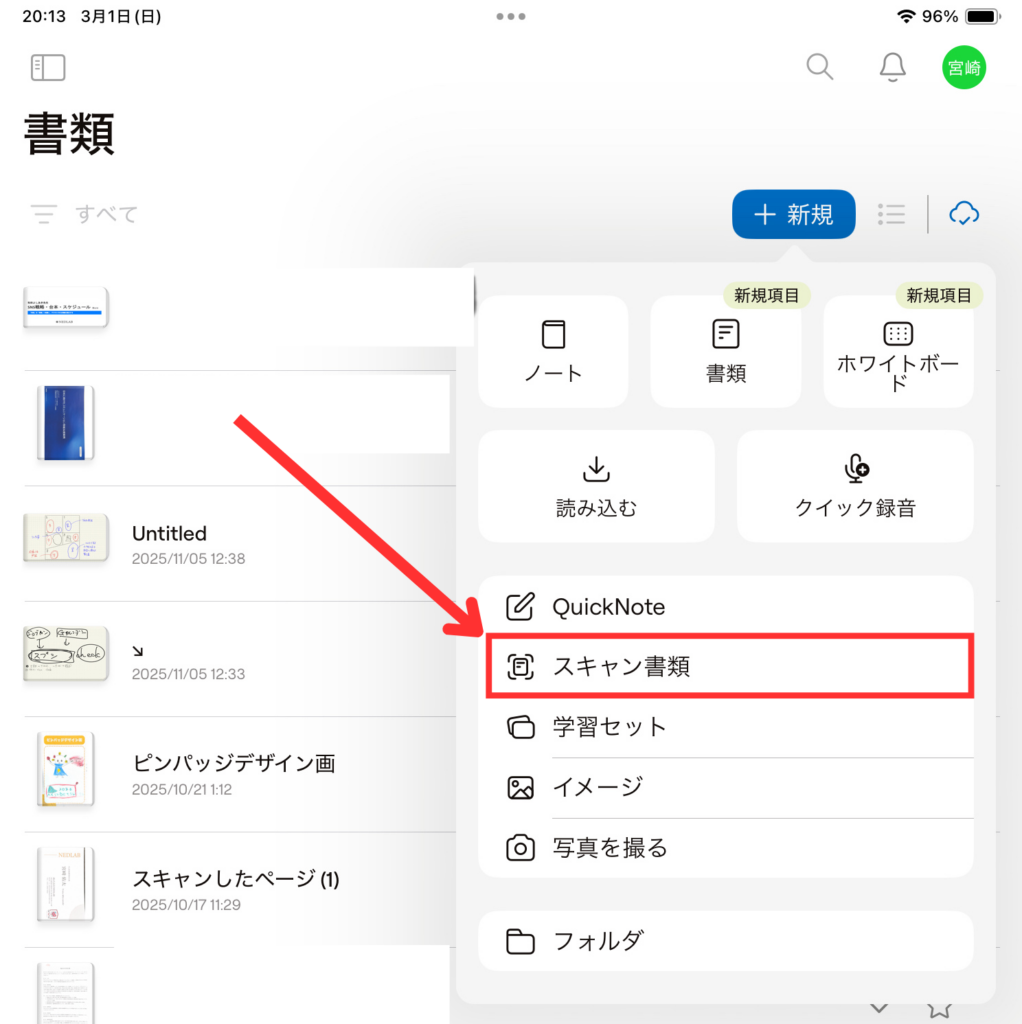The width and height of the screenshot is (1022, 1024).
Task: Open the 宮崎 profile avatar
Action: pyautogui.click(x=964, y=68)
